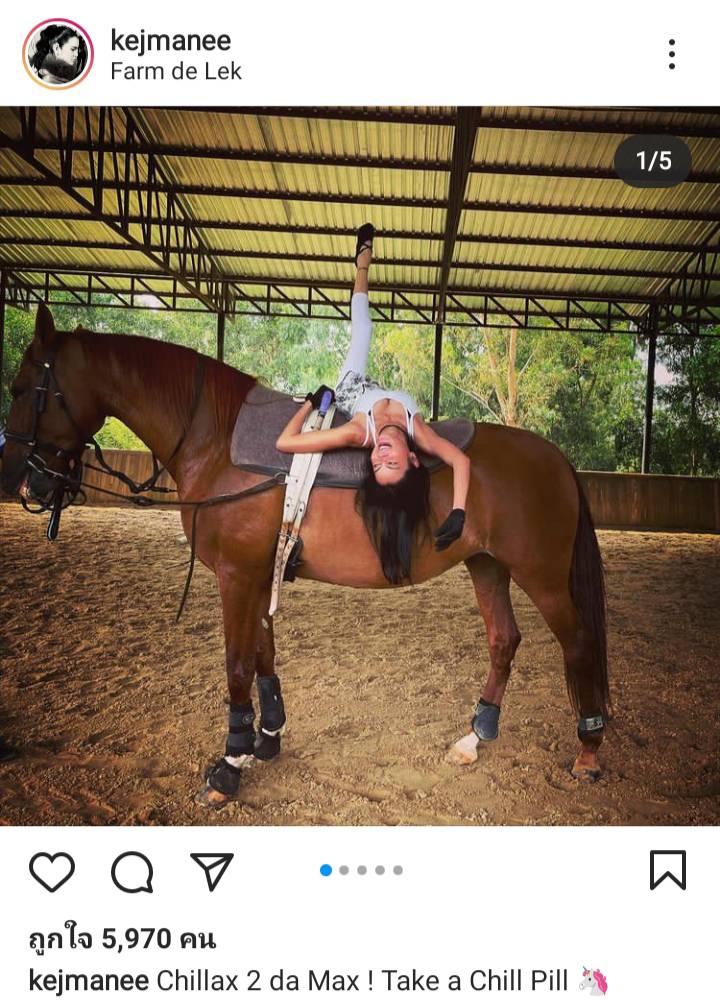Image resolution: width=720 pixels, height=1000 pixels.
Task: View the list of 5,970 likes
Action: (121, 939)
